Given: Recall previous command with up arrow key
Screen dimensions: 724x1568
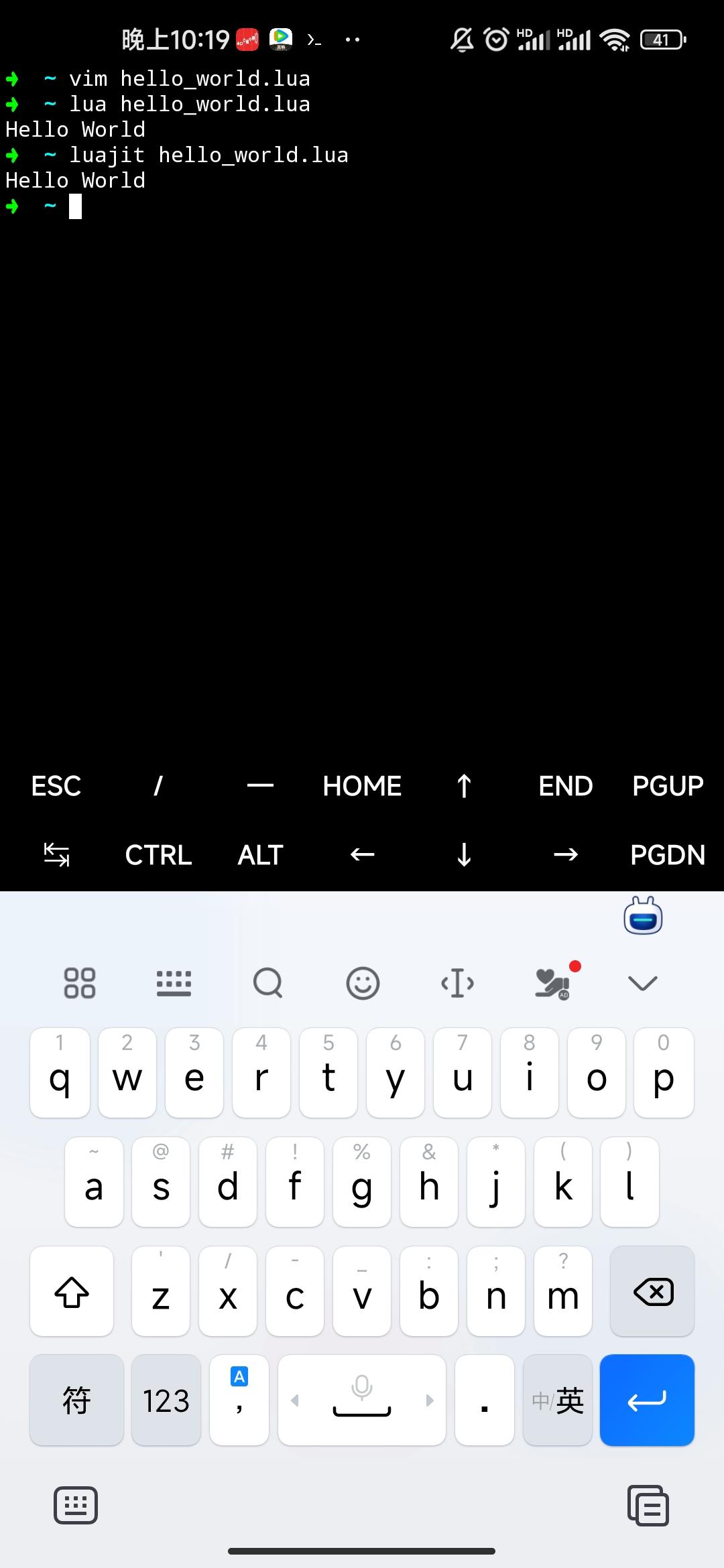Looking at the screenshot, I should click(x=464, y=786).
